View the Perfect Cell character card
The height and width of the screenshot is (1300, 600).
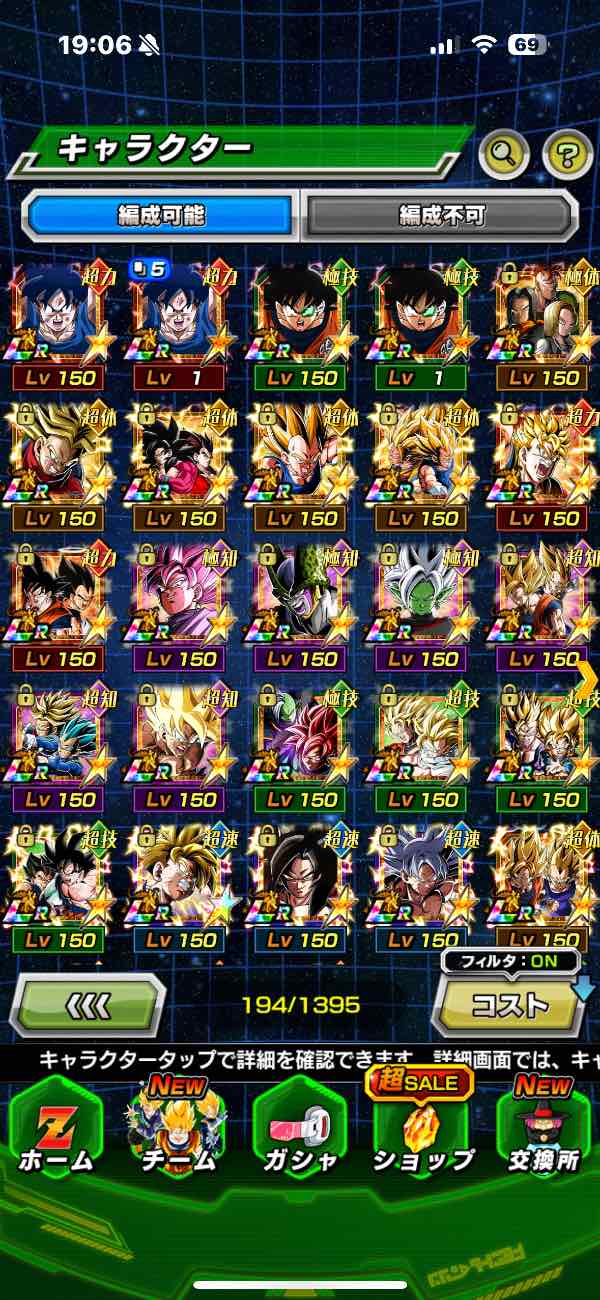click(x=302, y=607)
